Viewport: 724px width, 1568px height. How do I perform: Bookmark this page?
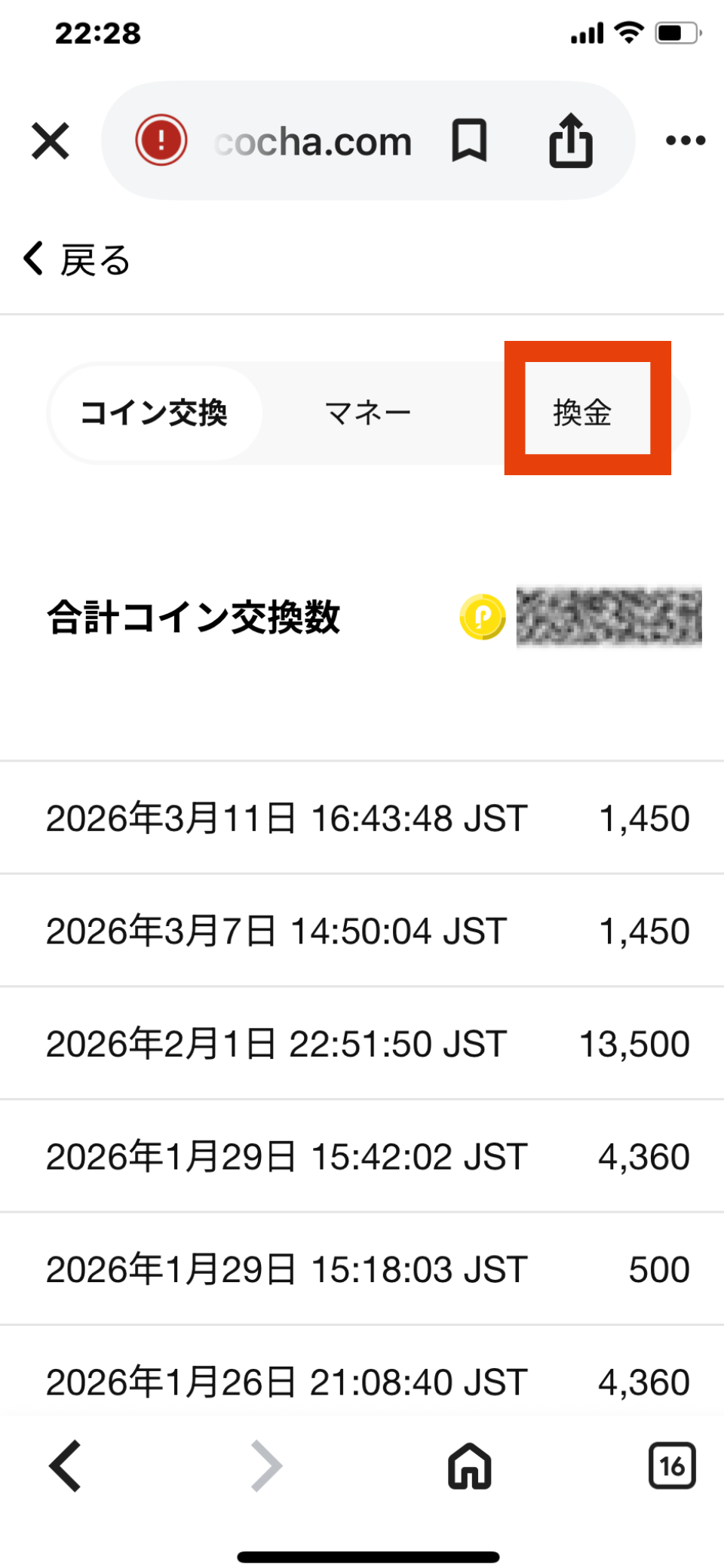tap(469, 140)
